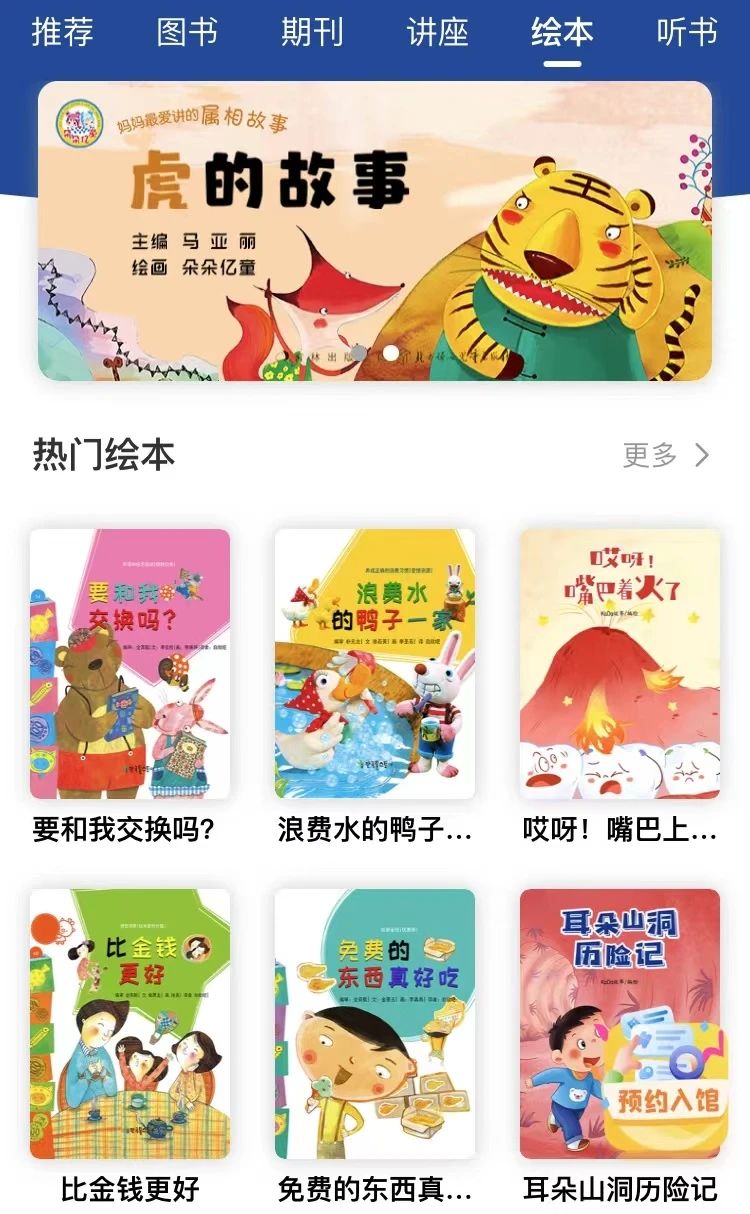This screenshot has height=1214, width=750.
Task: Open the 期刊 tab
Action: pyautogui.click(x=312, y=32)
